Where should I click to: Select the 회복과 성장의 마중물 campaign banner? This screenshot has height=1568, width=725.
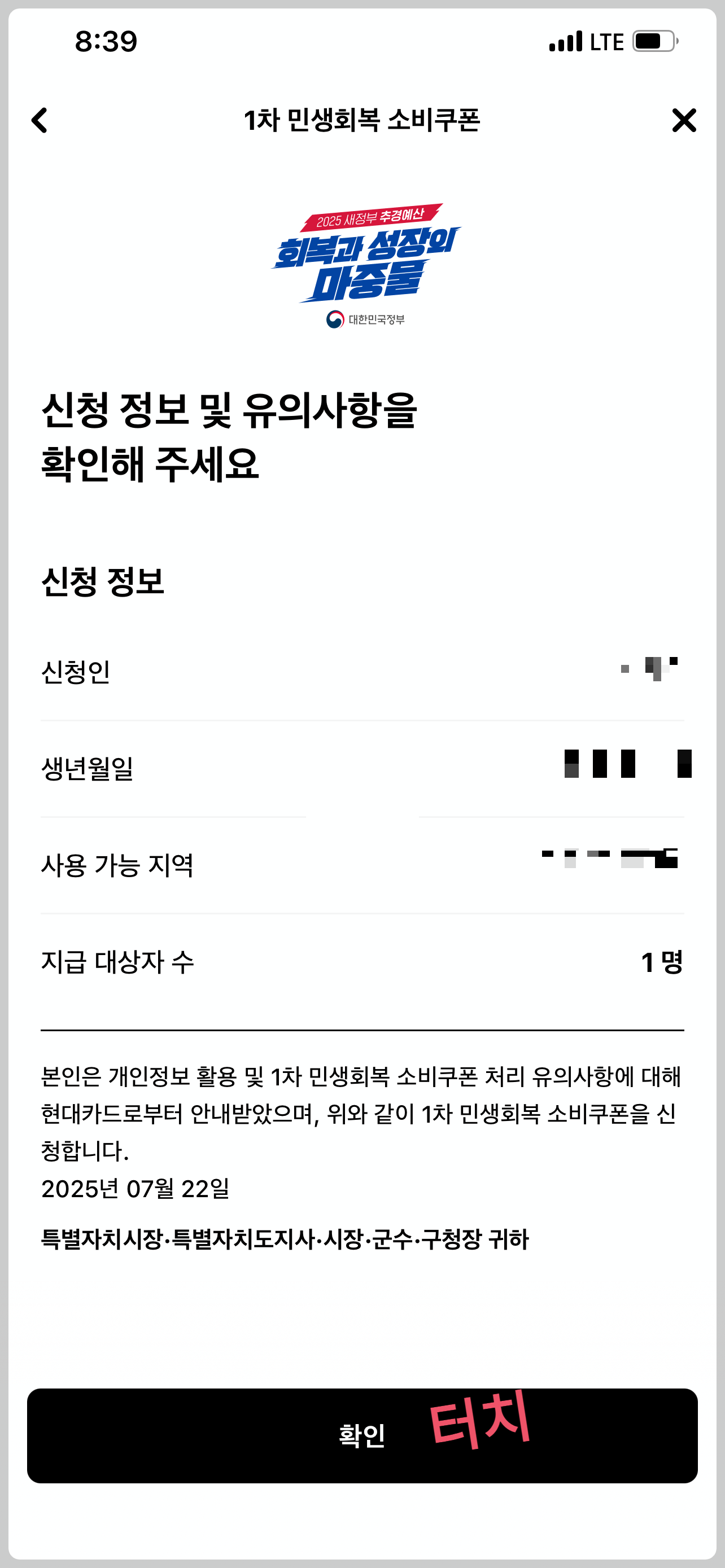coord(363,262)
